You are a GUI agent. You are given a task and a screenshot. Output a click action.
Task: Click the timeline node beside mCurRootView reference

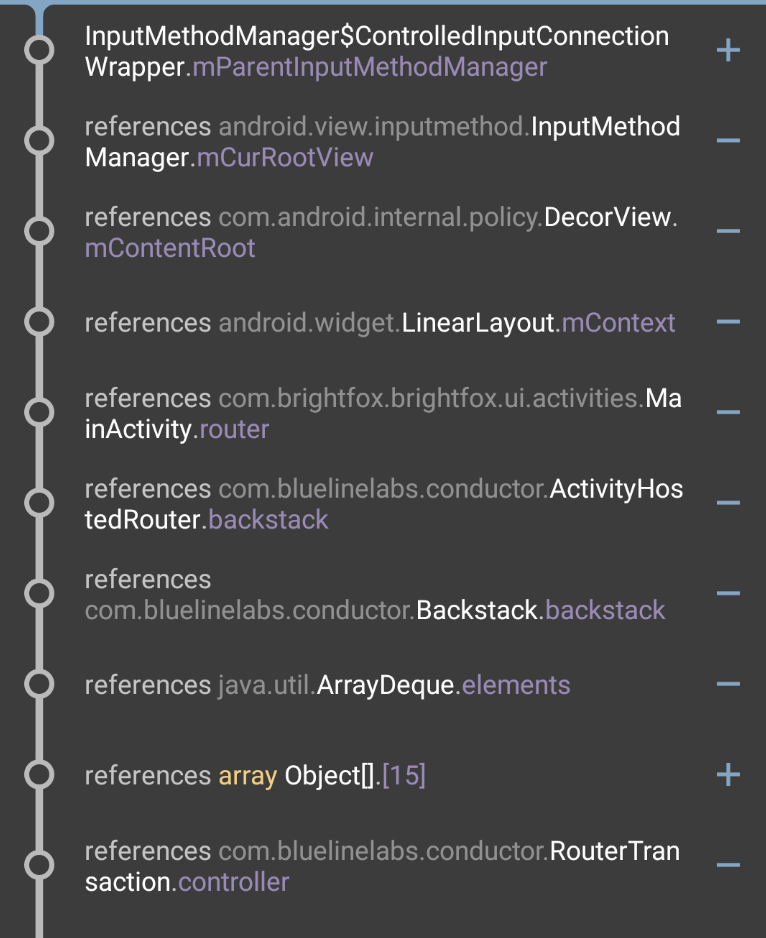[x=41, y=141]
